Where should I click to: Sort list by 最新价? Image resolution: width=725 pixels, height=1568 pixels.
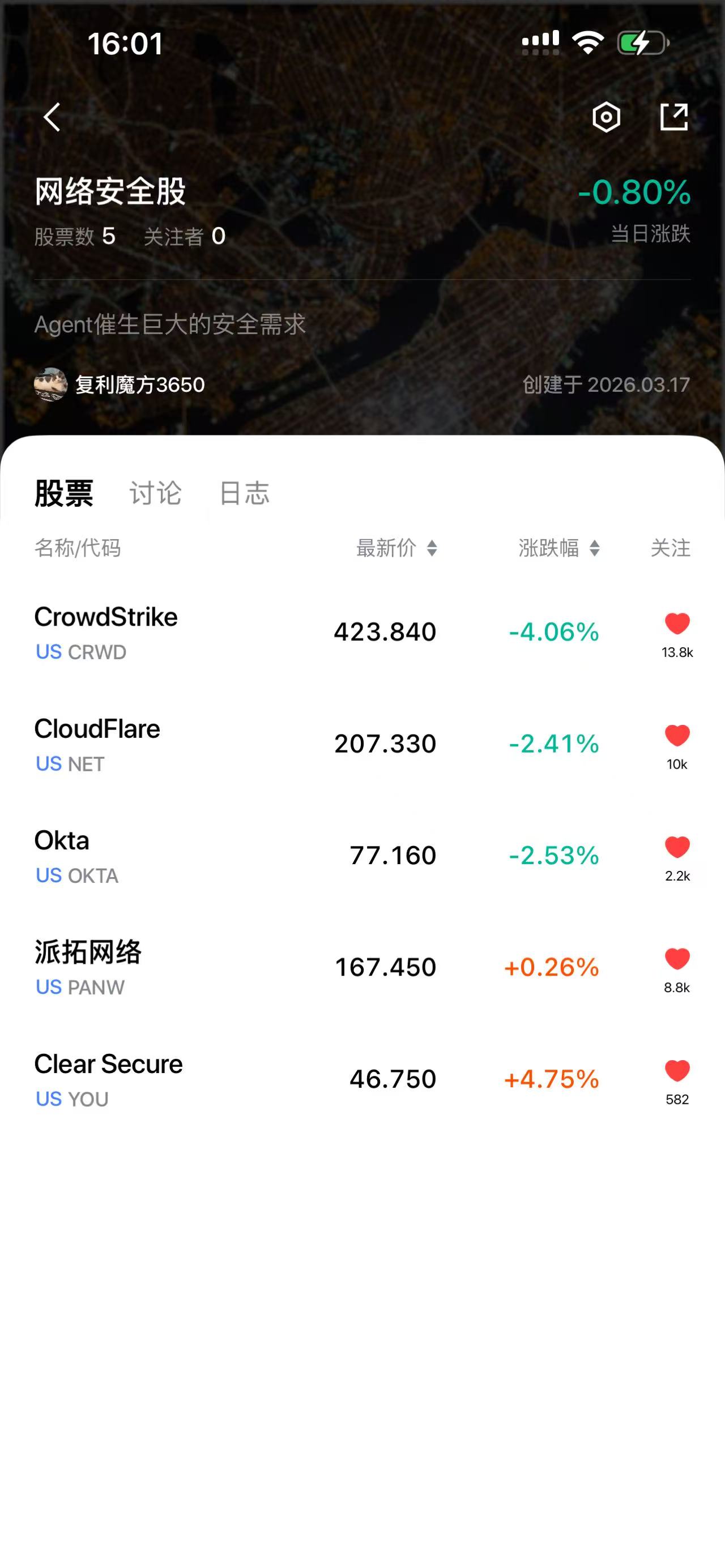tap(396, 548)
